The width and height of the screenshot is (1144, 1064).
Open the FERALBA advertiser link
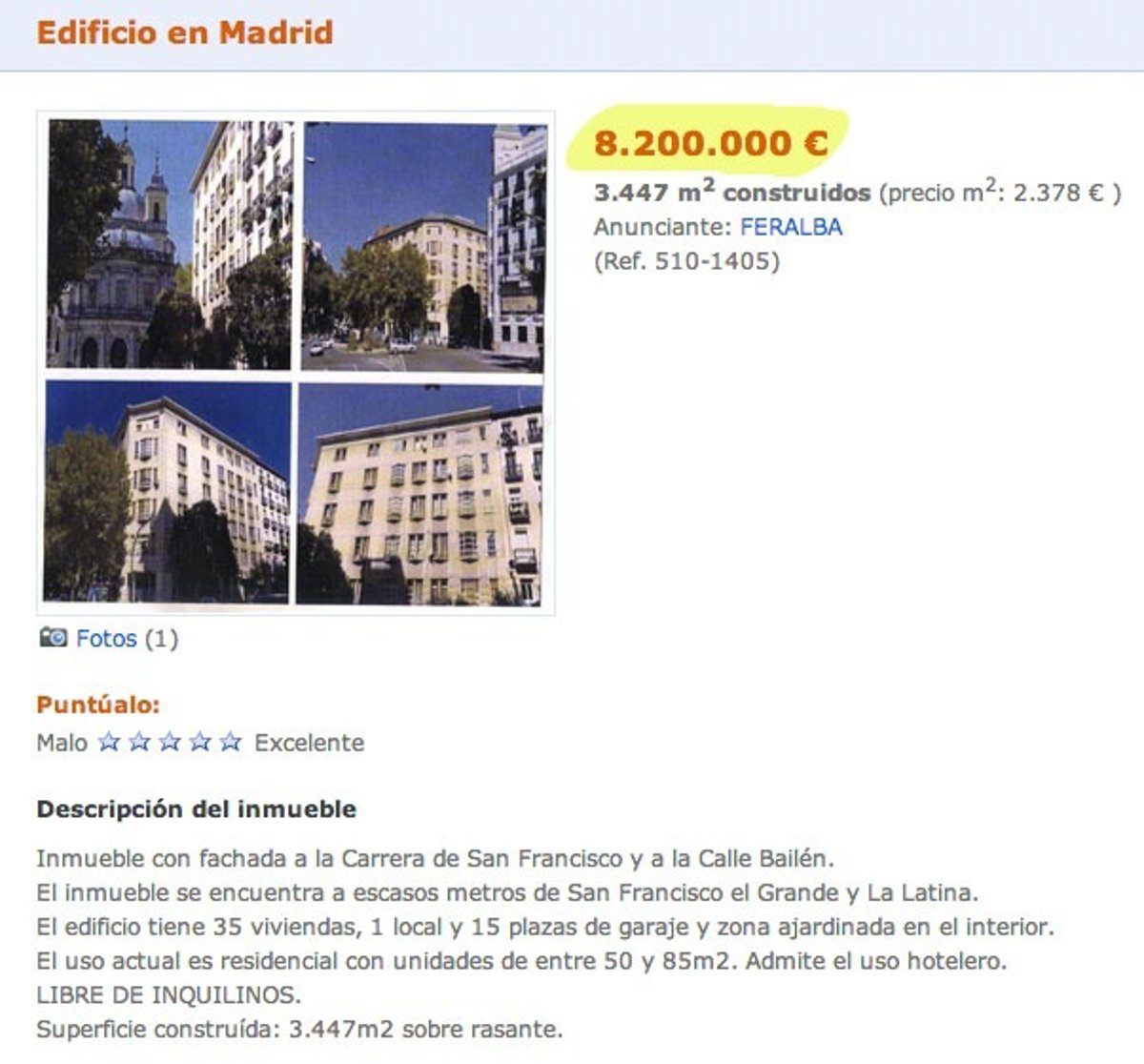tap(790, 227)
